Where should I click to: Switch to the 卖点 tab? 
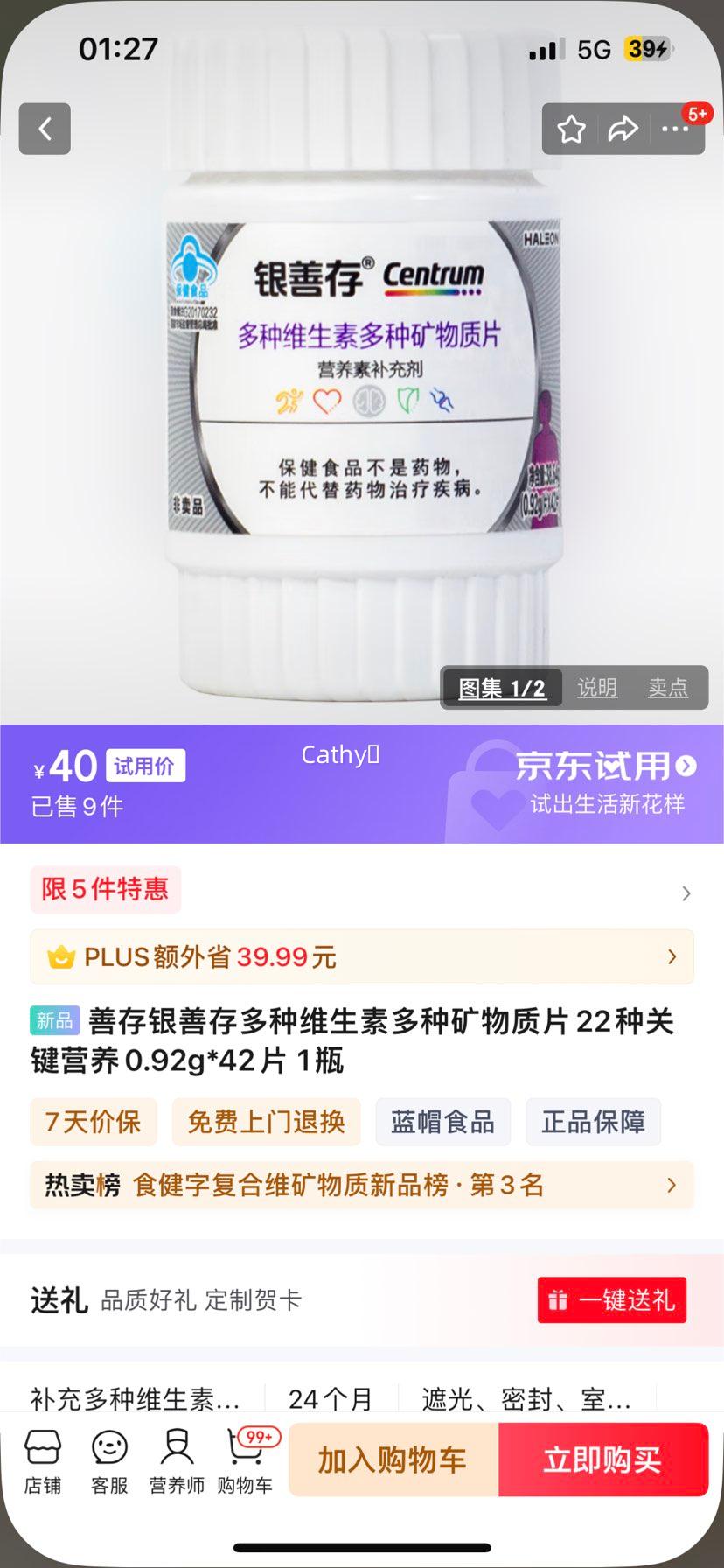coord(668,688)
